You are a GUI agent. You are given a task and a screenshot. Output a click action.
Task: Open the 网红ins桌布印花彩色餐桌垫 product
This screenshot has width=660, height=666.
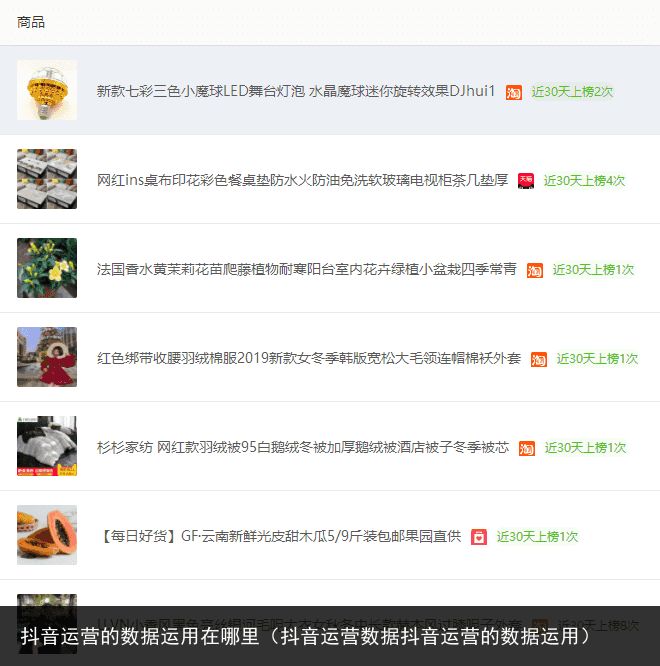302,180
